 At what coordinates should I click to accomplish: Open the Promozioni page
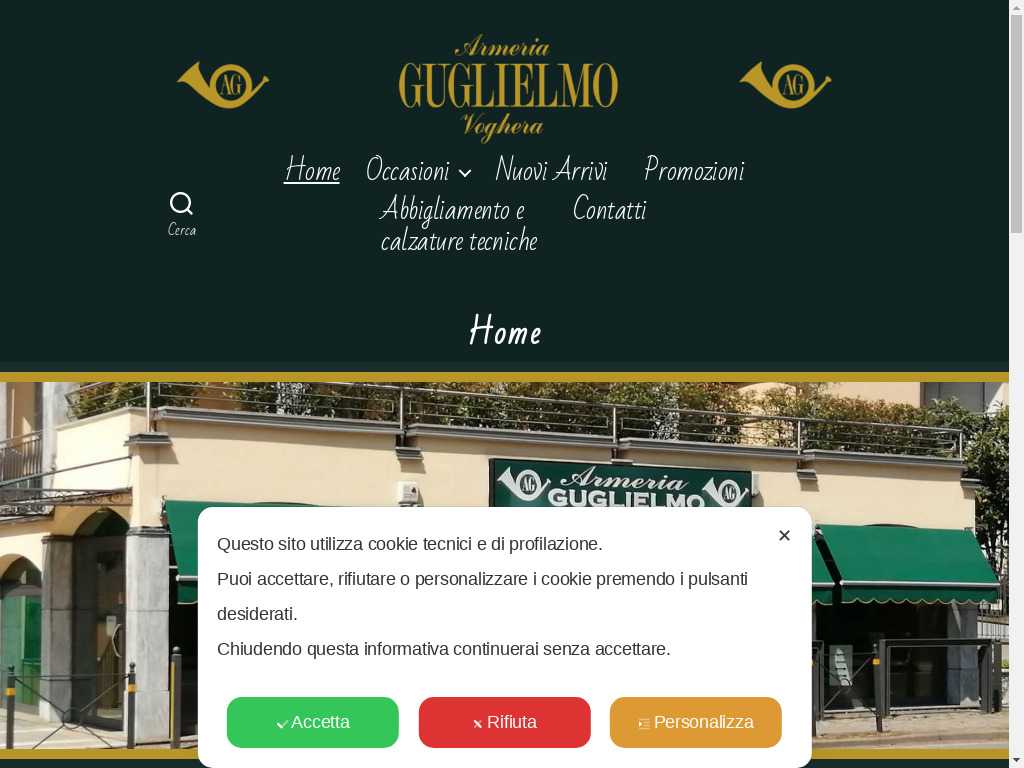694,170
